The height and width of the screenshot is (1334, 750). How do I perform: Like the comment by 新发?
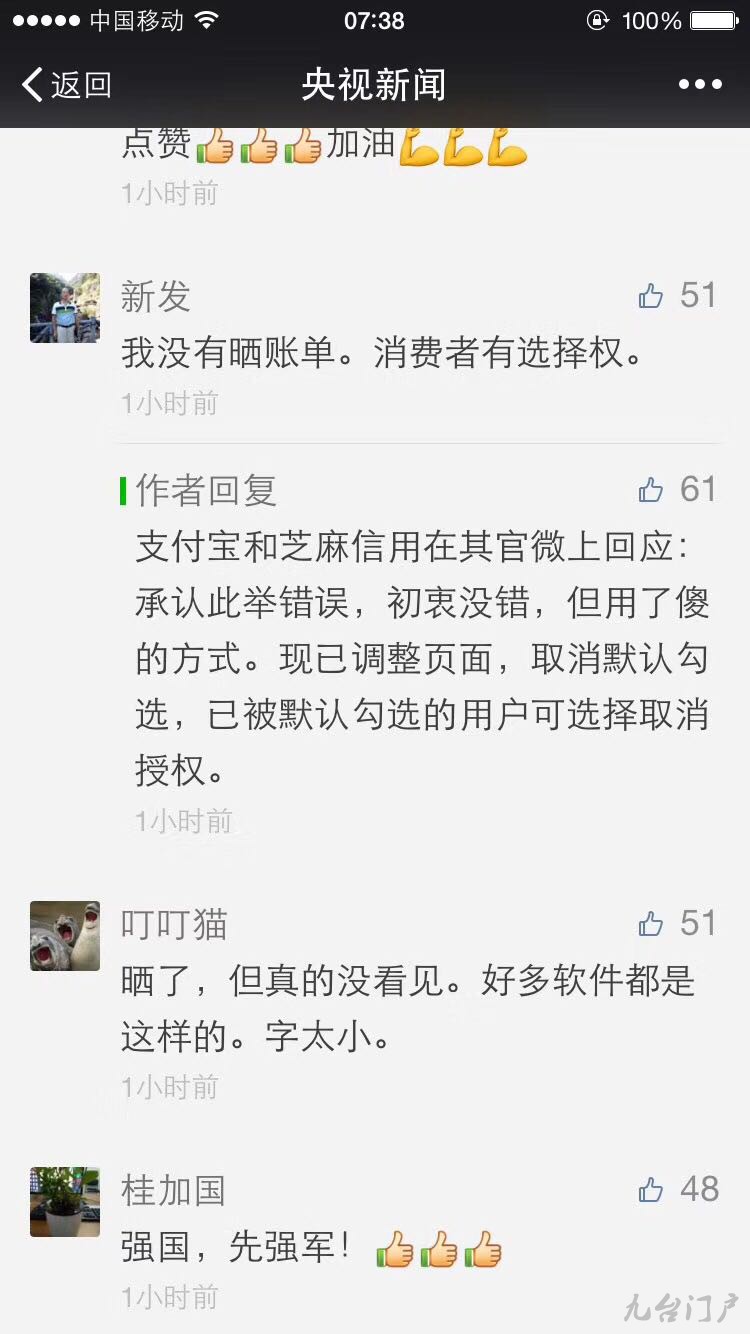coord(652,296)
